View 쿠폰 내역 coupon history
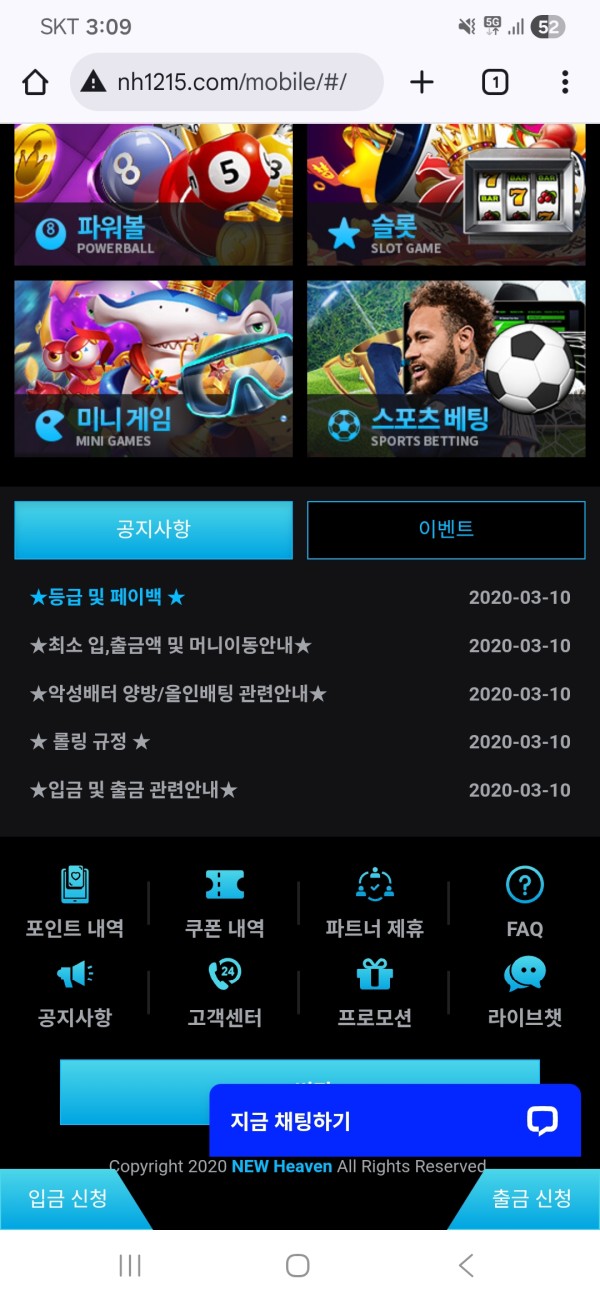 point(224,903)
